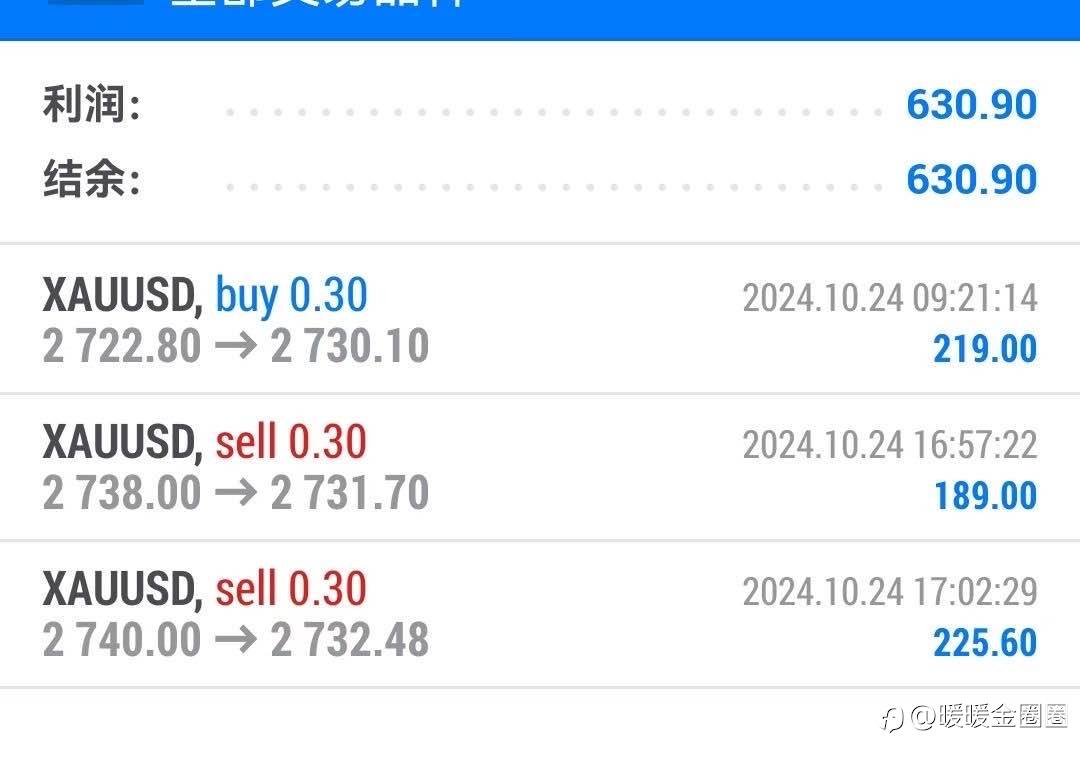The height and width of the screenshot is (763, 1080).
Task: Expand the XAUUSD buy trade at 09:21:14
Action: (x=540, y=320)
